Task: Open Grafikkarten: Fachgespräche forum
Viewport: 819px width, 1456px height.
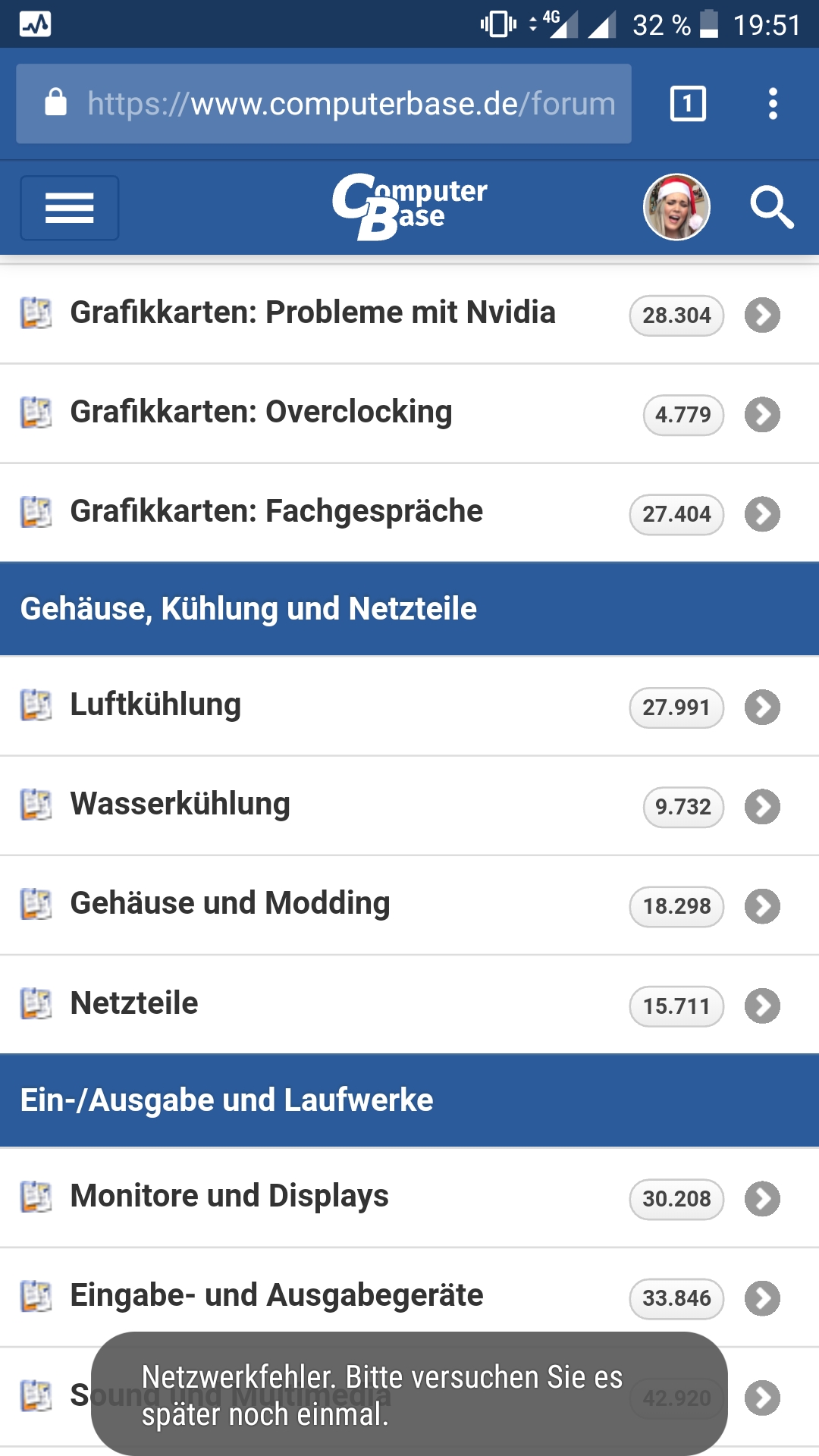Action: point(276,511)
